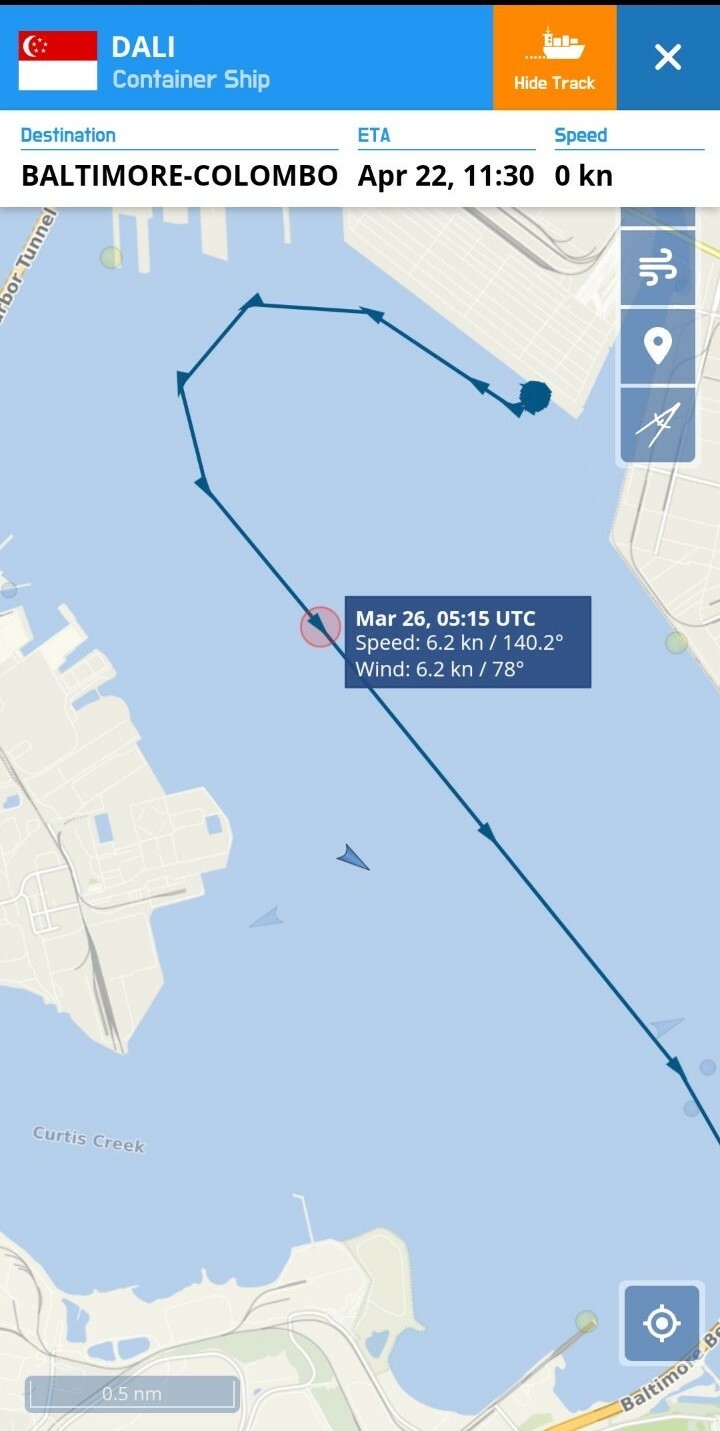The height and width of the screenshot is (1431, 720).
Task: Select the dark blue vessel marker
Action: (353, 858)
